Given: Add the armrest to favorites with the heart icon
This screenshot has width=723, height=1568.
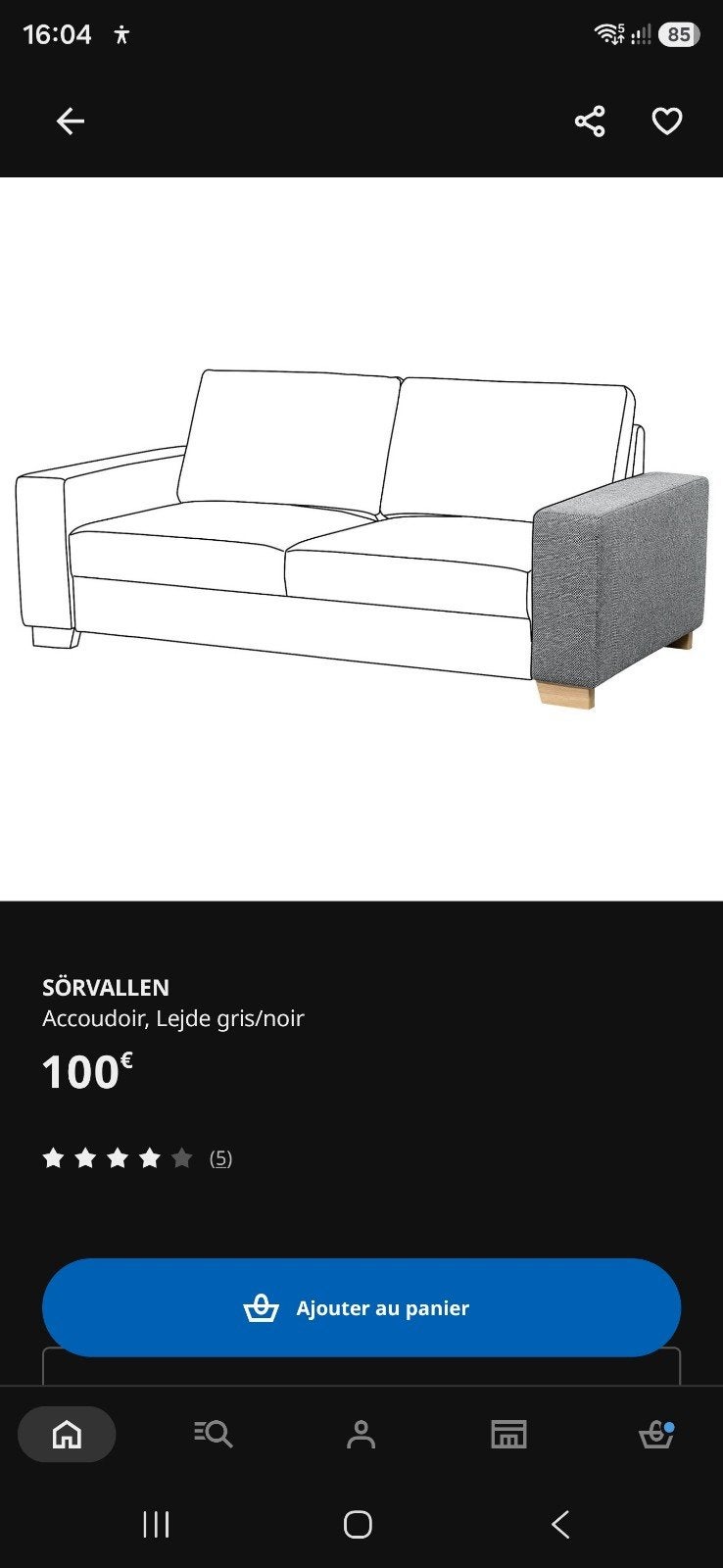Looking at the screenshot, I should click(x=667, y=122).
